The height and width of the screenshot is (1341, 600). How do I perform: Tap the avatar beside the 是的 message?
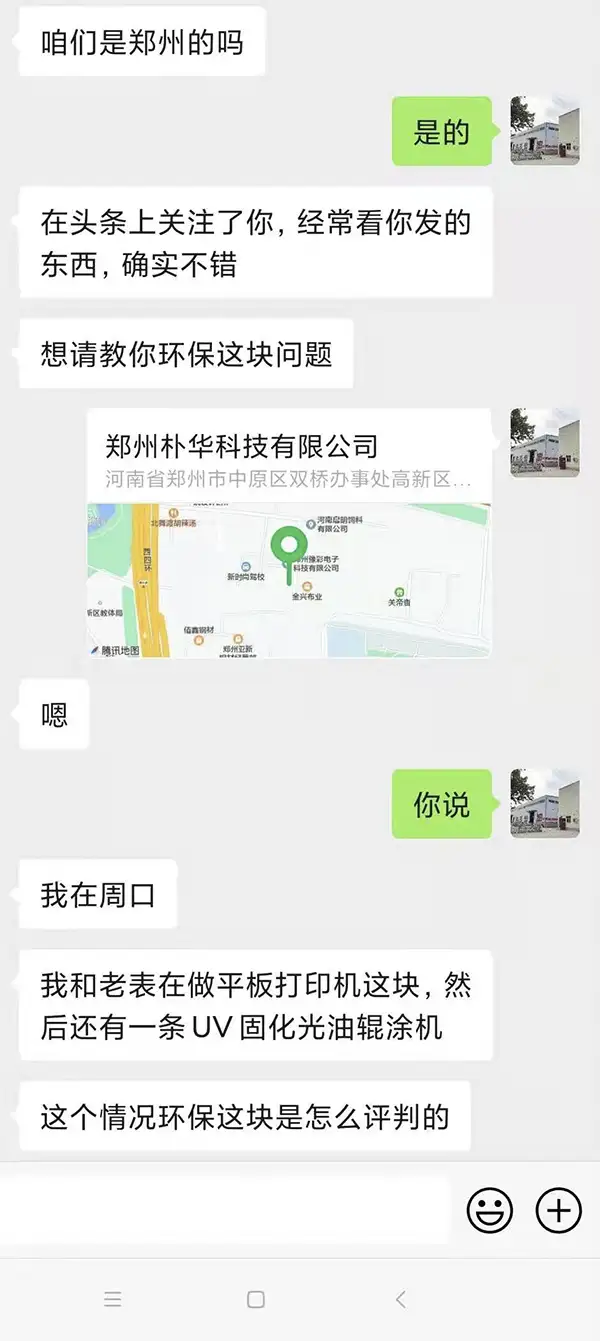(x=545, y=131)
